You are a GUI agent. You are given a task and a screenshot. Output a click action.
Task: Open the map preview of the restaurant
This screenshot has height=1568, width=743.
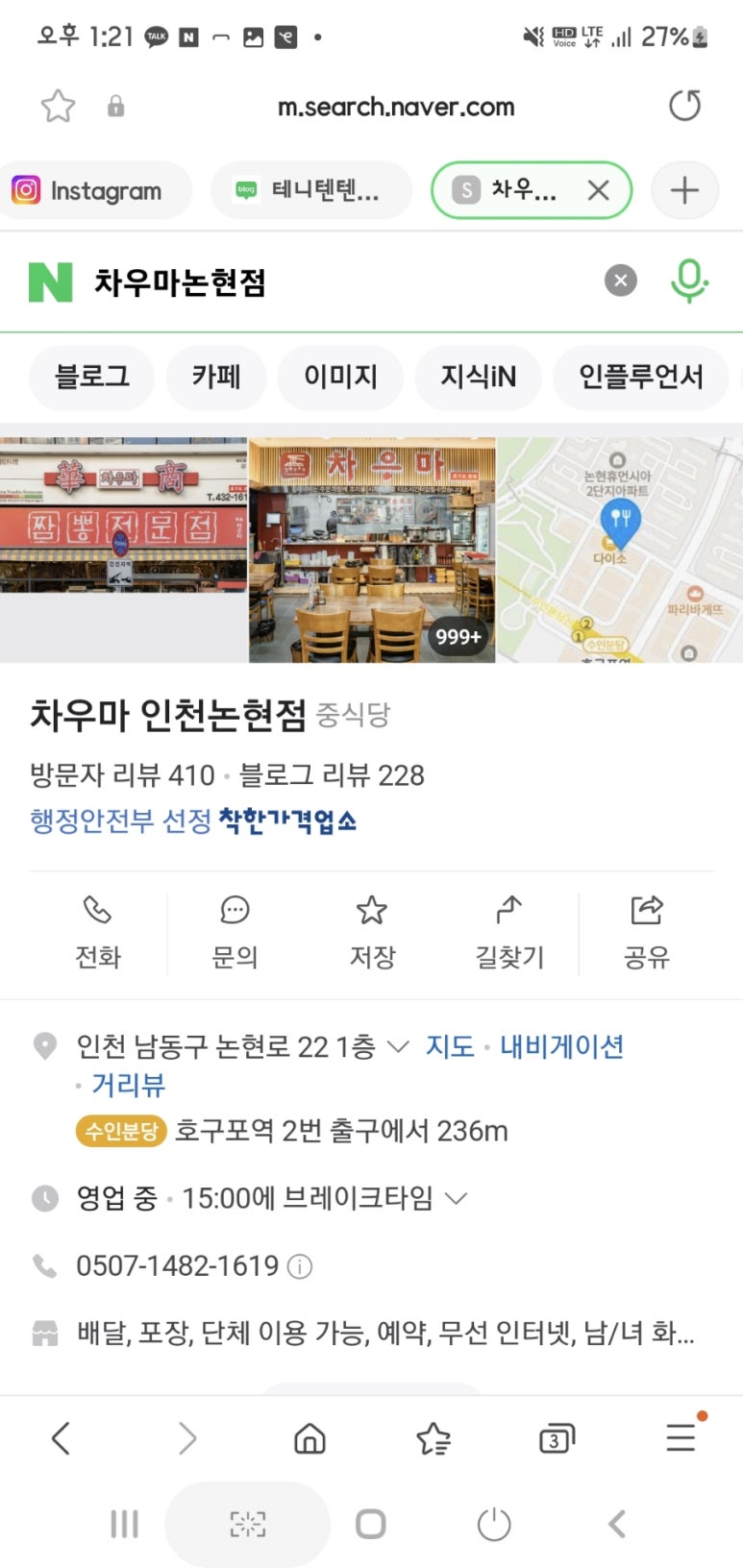point(619,550)
